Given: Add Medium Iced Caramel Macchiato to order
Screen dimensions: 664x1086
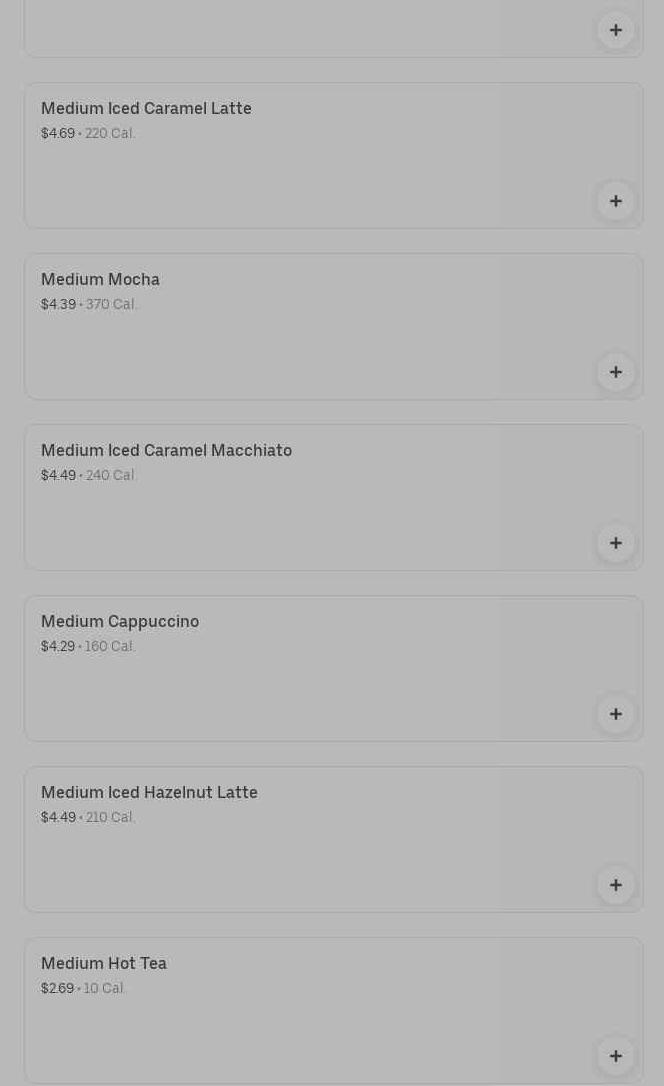Looking at the screenshot, I should (615, 543).
